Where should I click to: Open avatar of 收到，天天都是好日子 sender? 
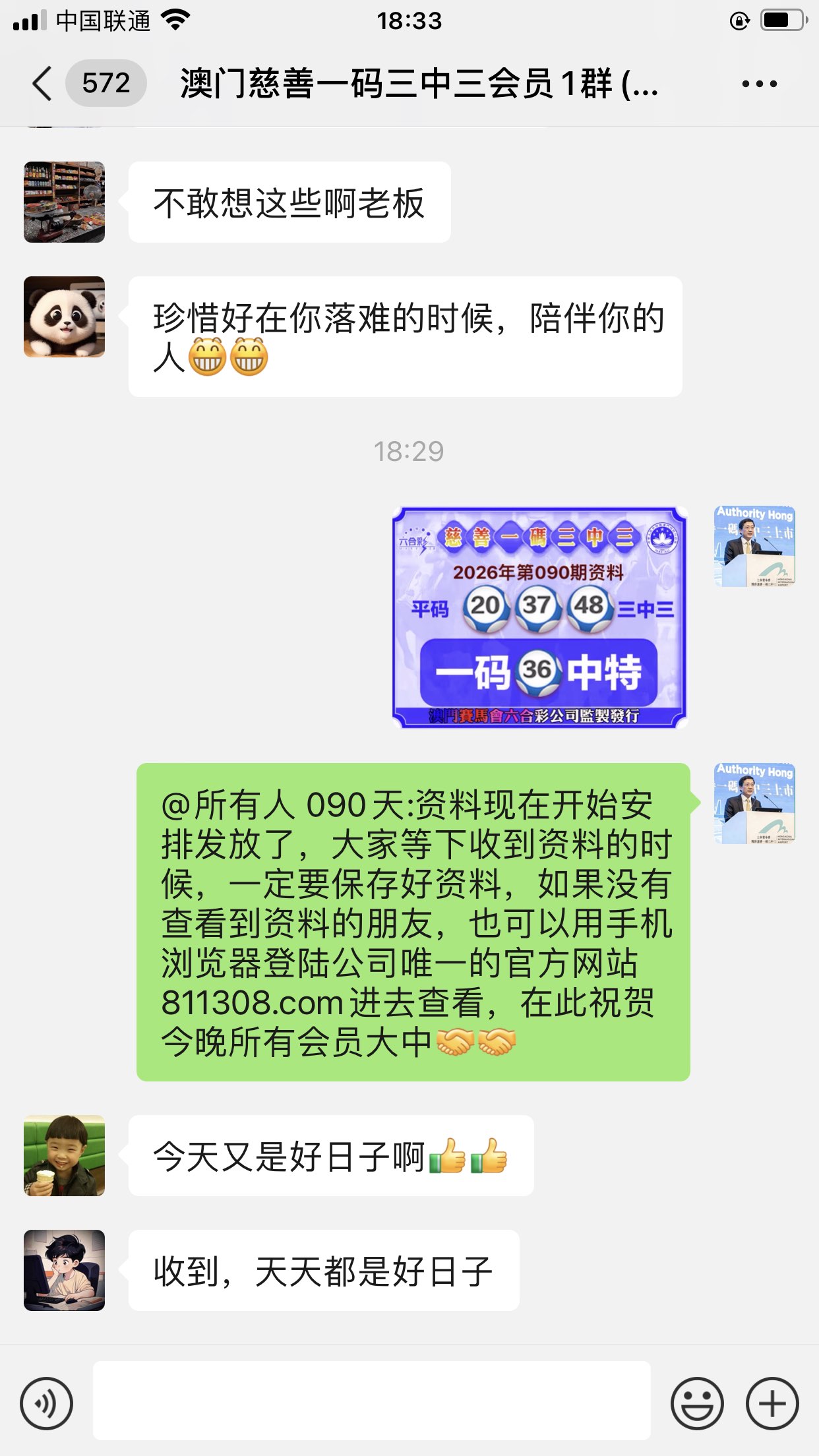click(64, 1270)
